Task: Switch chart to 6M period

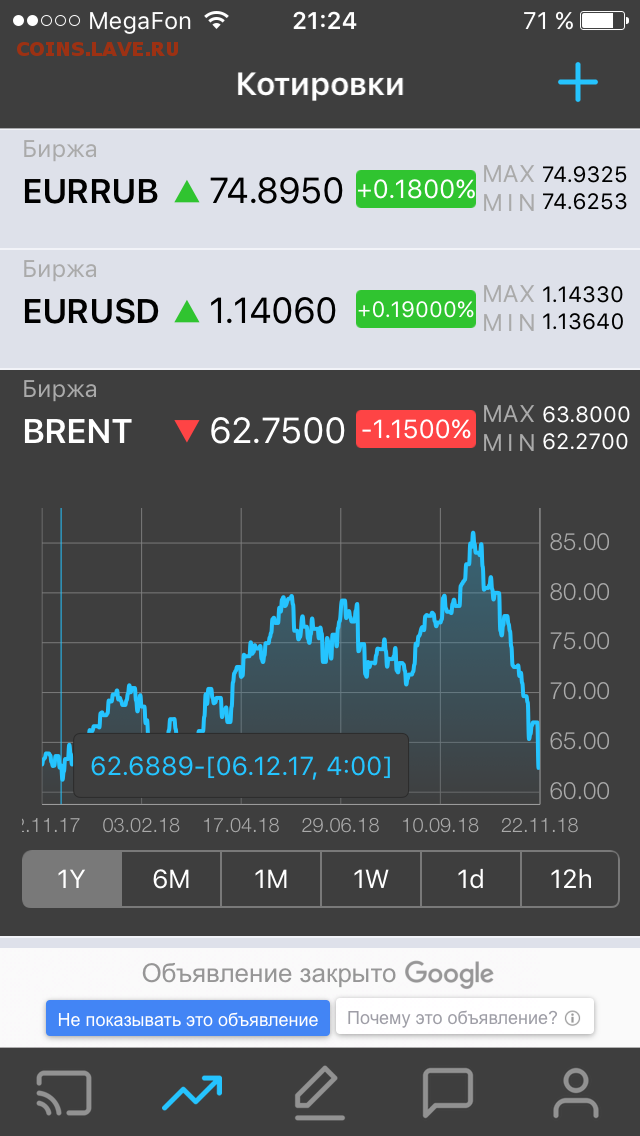Action: pos(171,879)
